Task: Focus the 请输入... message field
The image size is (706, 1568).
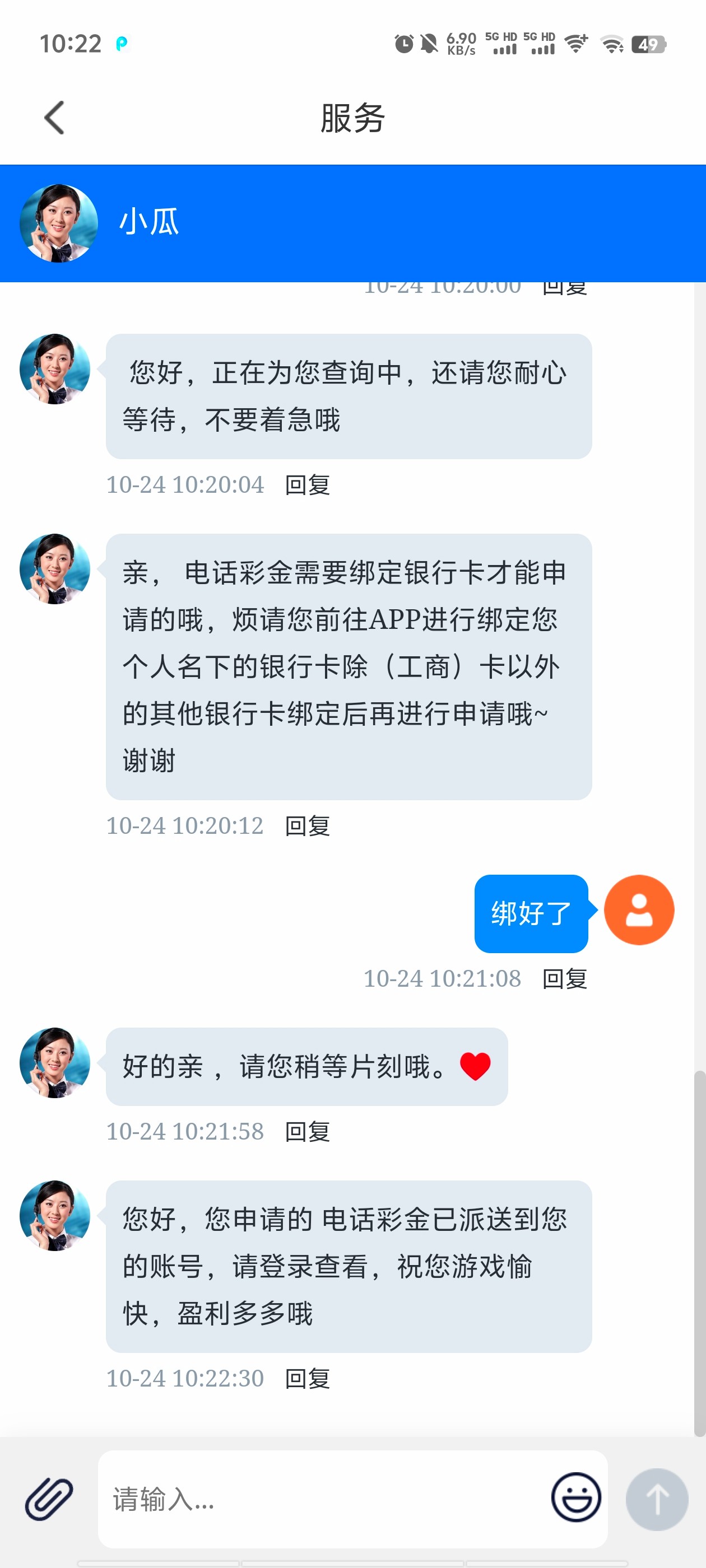Action: point(323,1498)
